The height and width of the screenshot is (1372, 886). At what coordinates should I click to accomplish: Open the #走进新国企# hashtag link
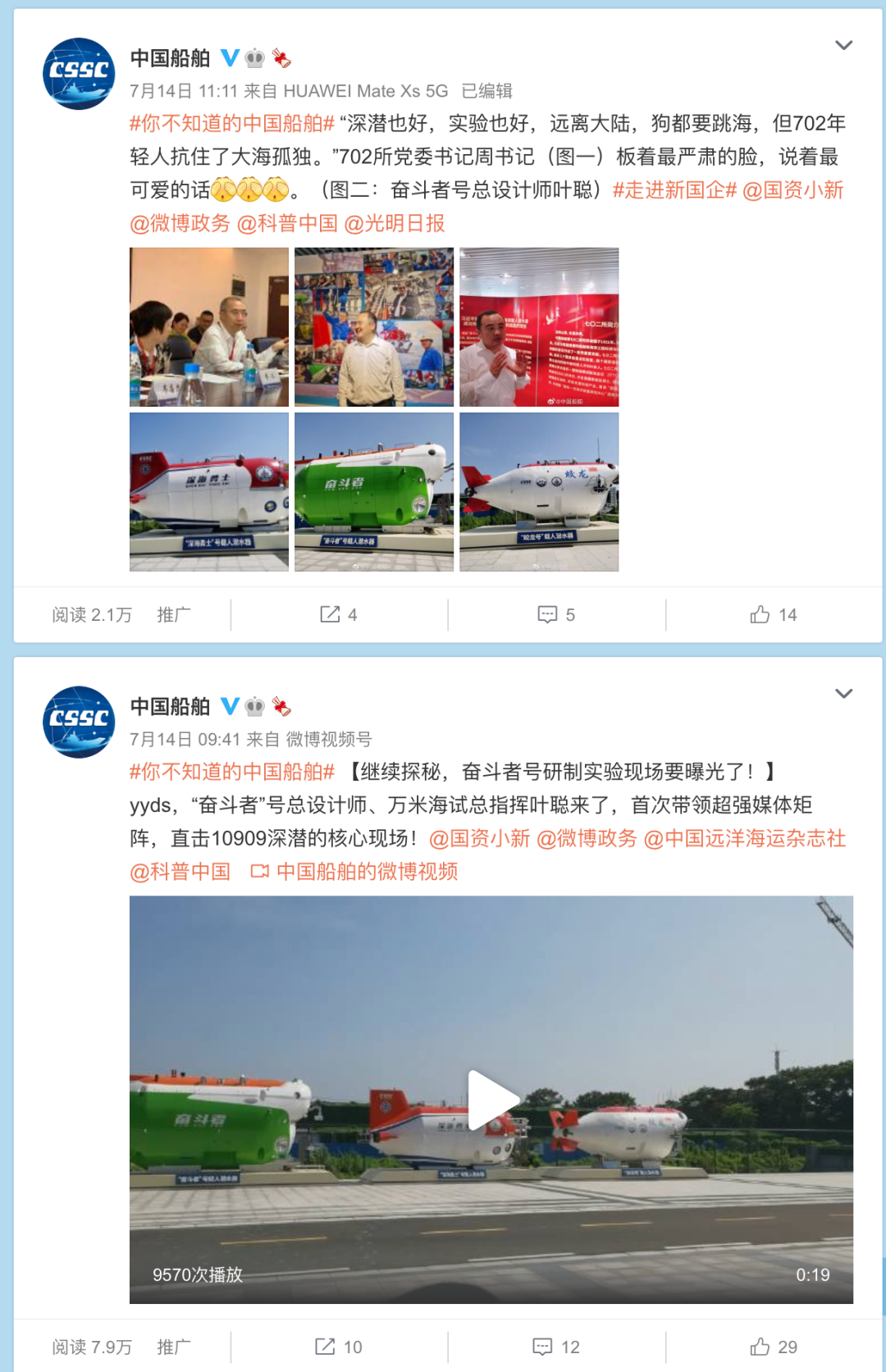point(674,190)
